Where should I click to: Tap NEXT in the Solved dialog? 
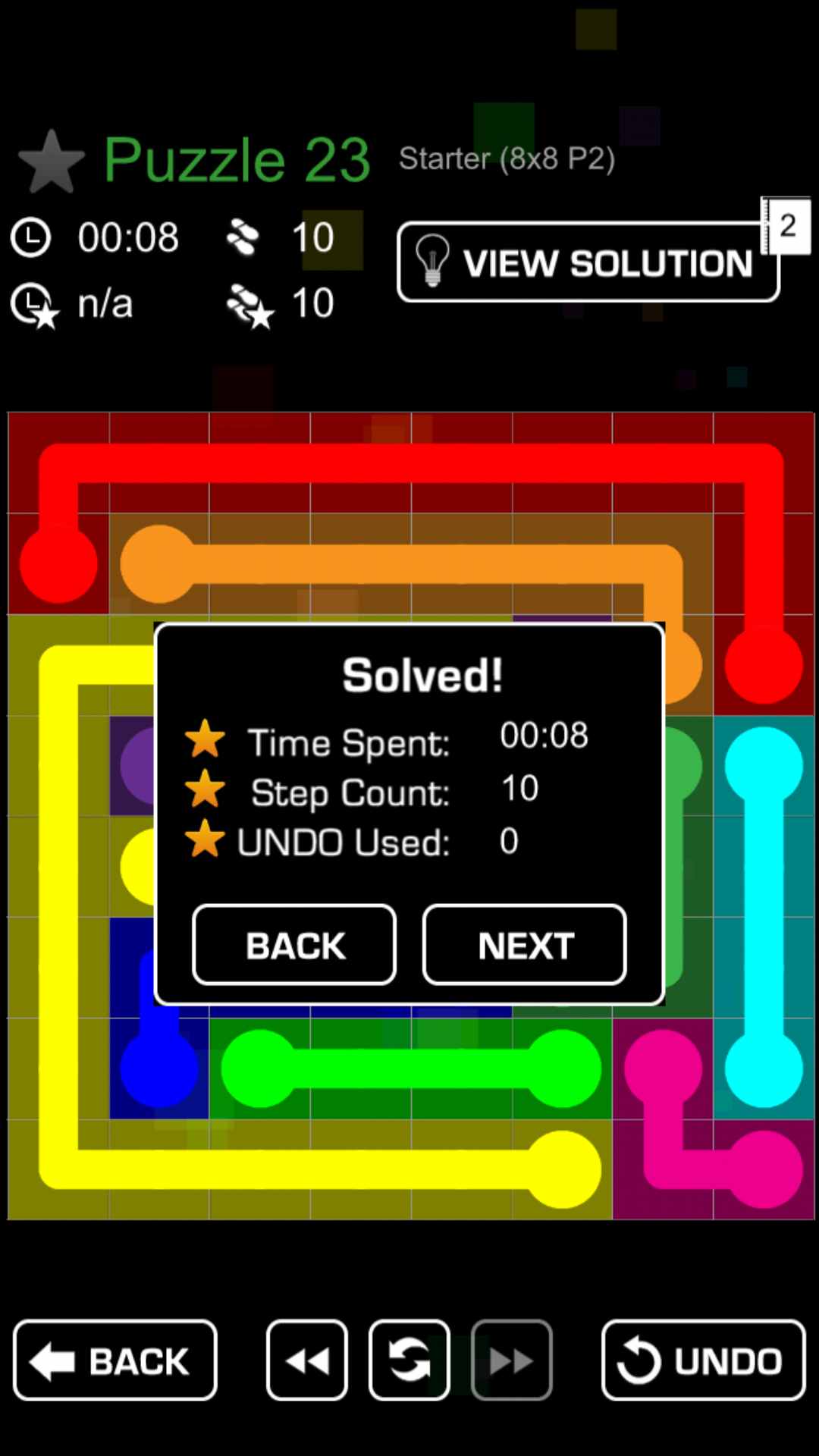(524, 945)
